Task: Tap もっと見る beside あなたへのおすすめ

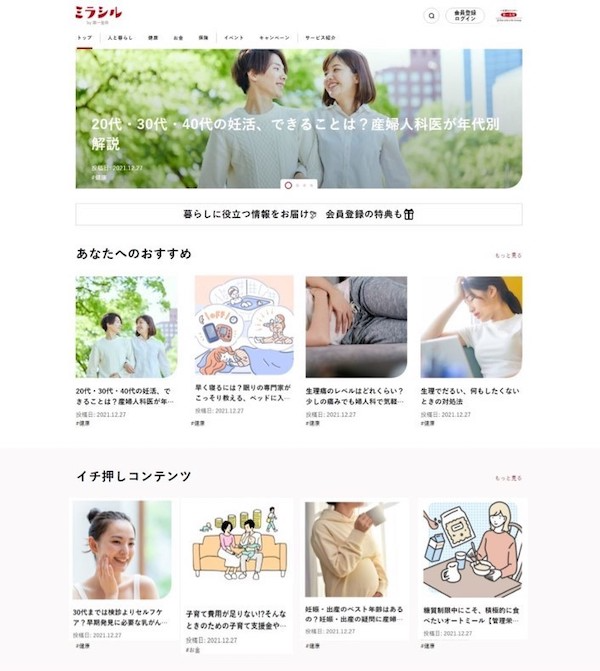Action: point(508,256)
